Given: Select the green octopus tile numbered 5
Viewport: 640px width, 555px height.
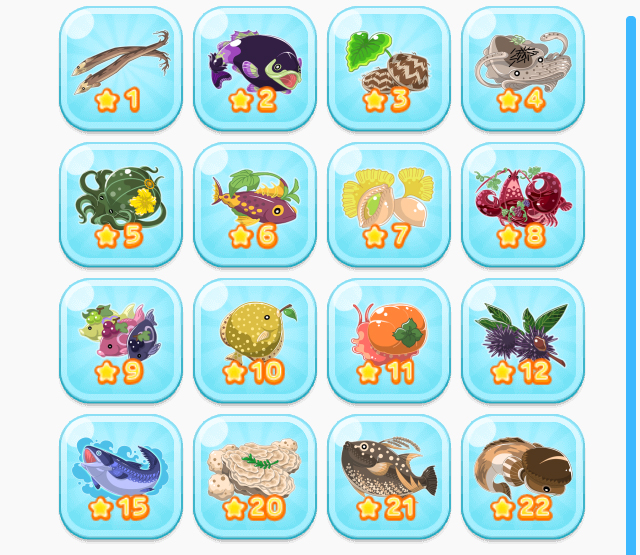Looking at the screenshot, I should coord(121,204).
